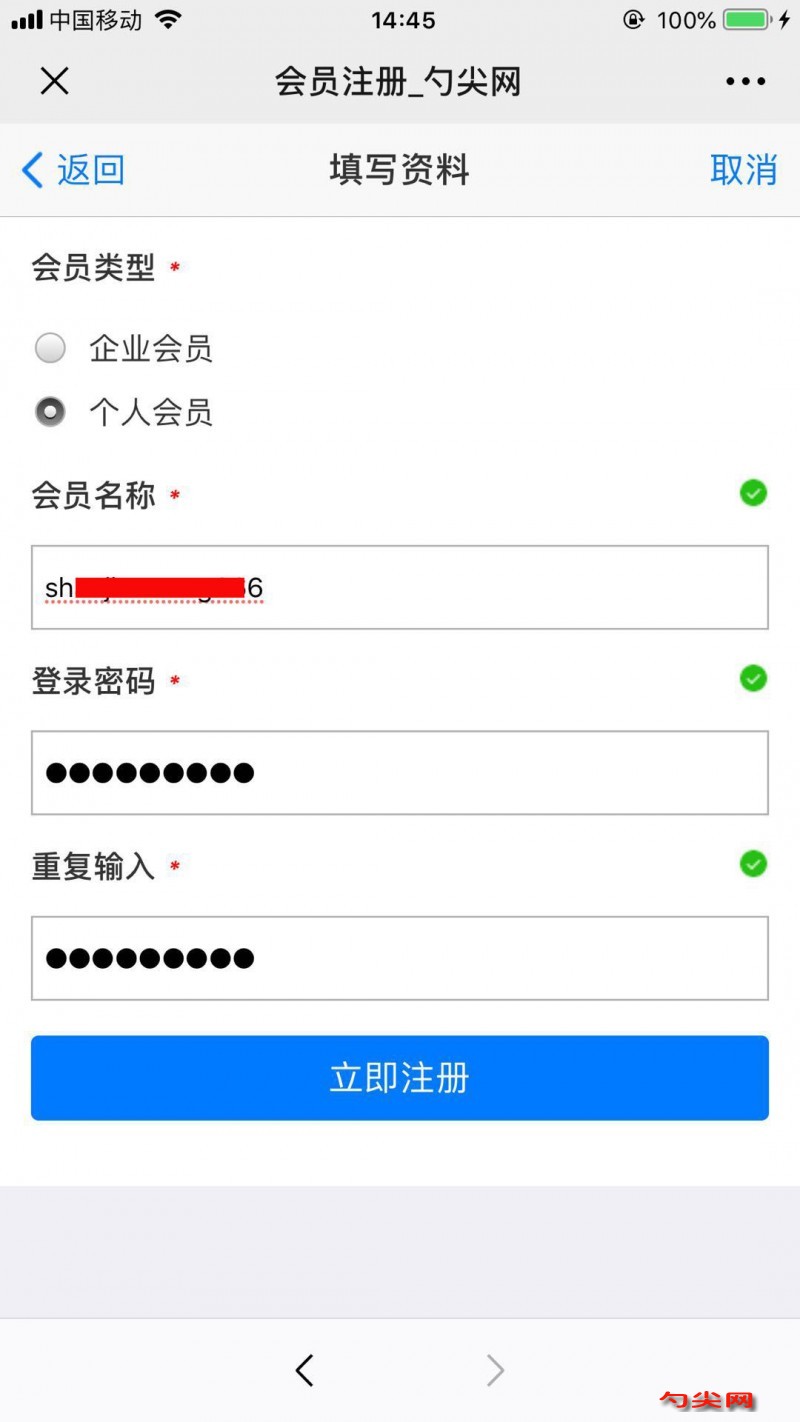Go forward using the right chevron at bottom

(495, 1370)
